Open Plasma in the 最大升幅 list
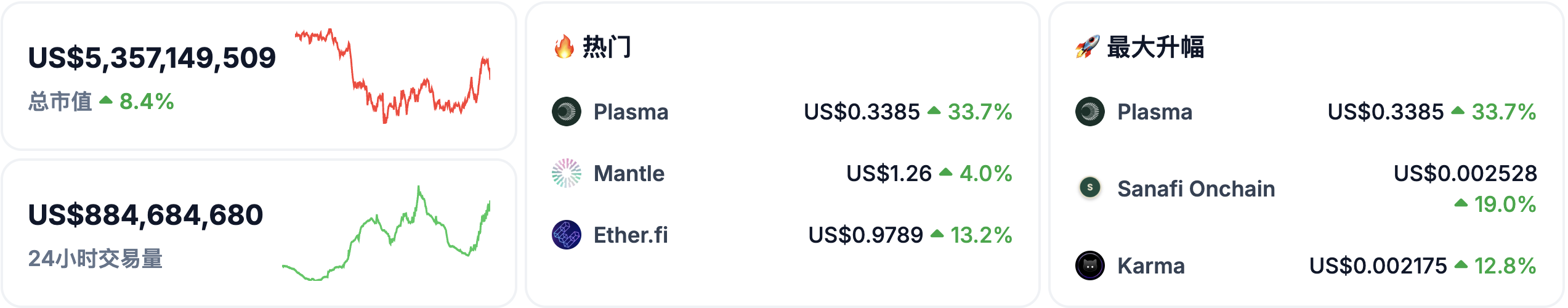The image size is (1568, 308). coord(1154,112)
